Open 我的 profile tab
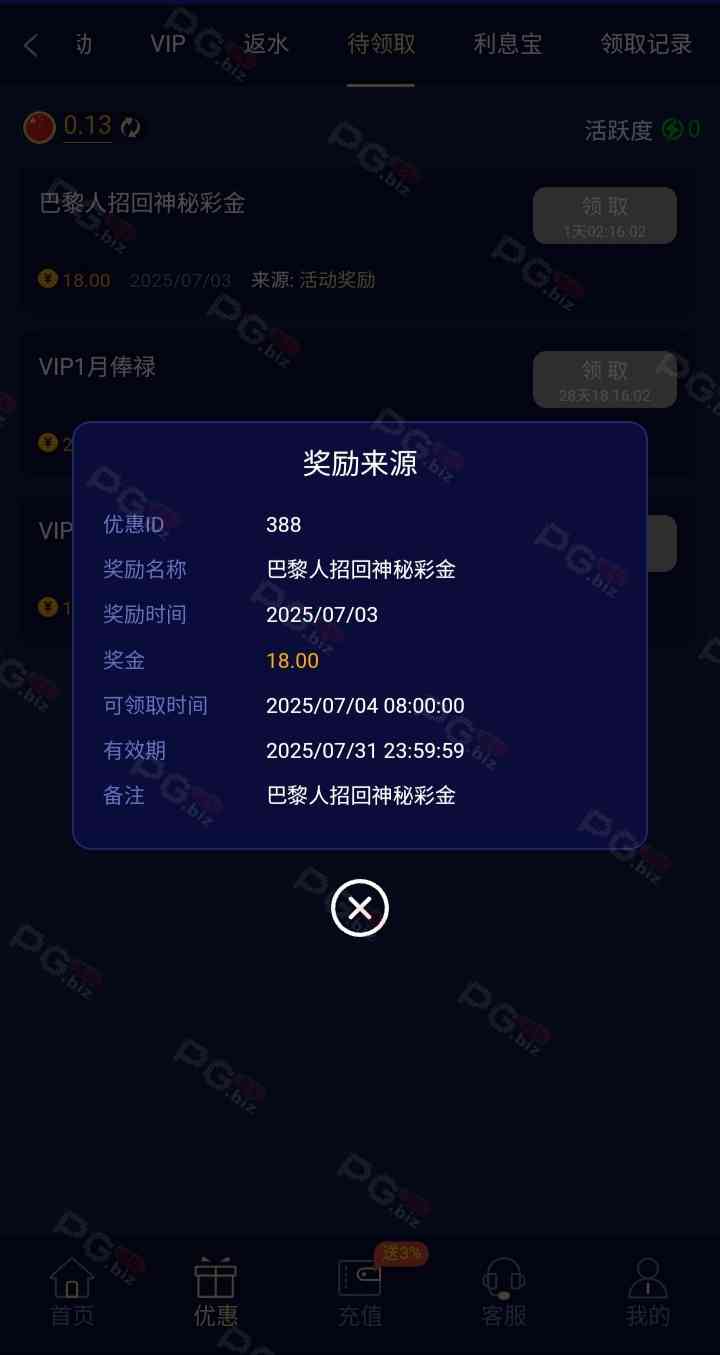The image size is (720, 1355). click(x=648, y=1292)
